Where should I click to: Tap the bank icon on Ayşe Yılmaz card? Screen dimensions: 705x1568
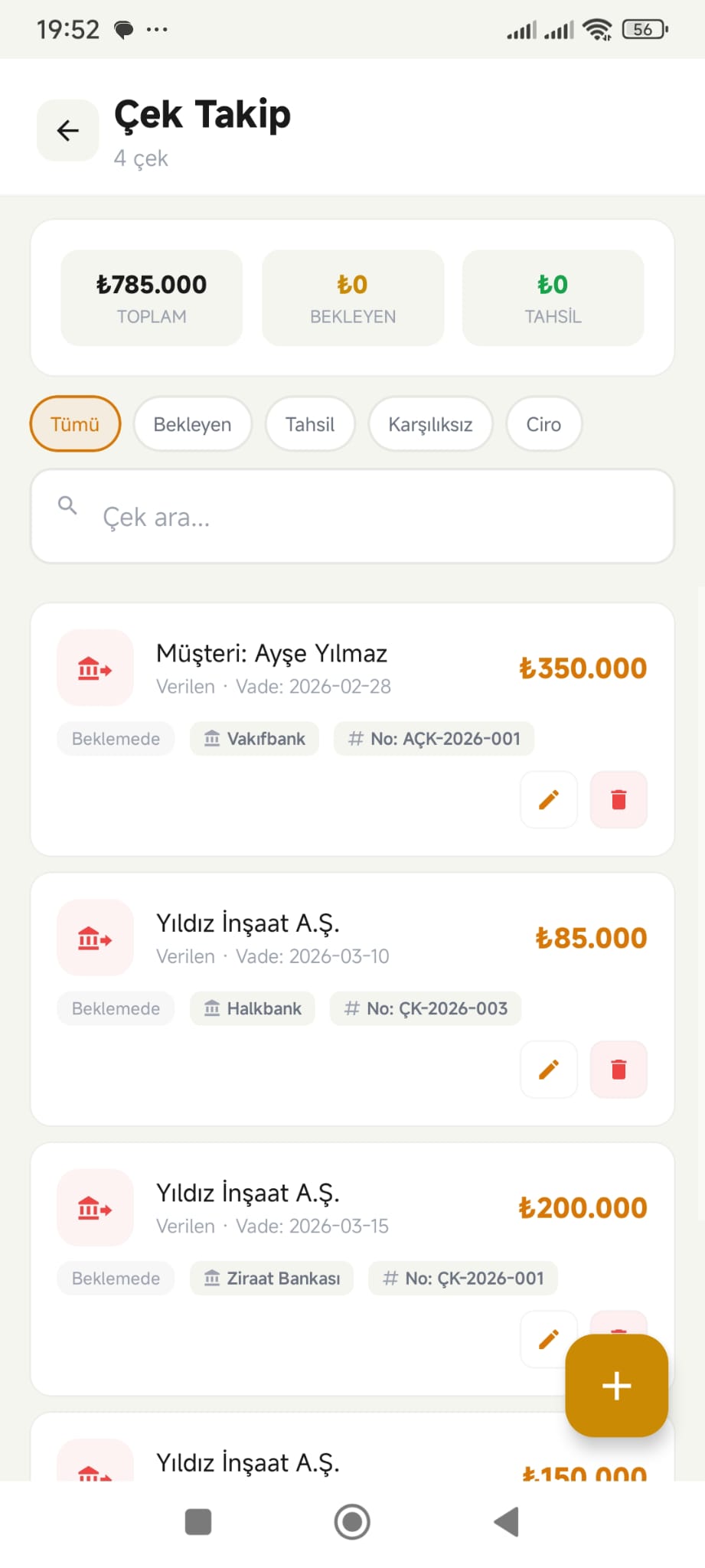tap(95, 667)
